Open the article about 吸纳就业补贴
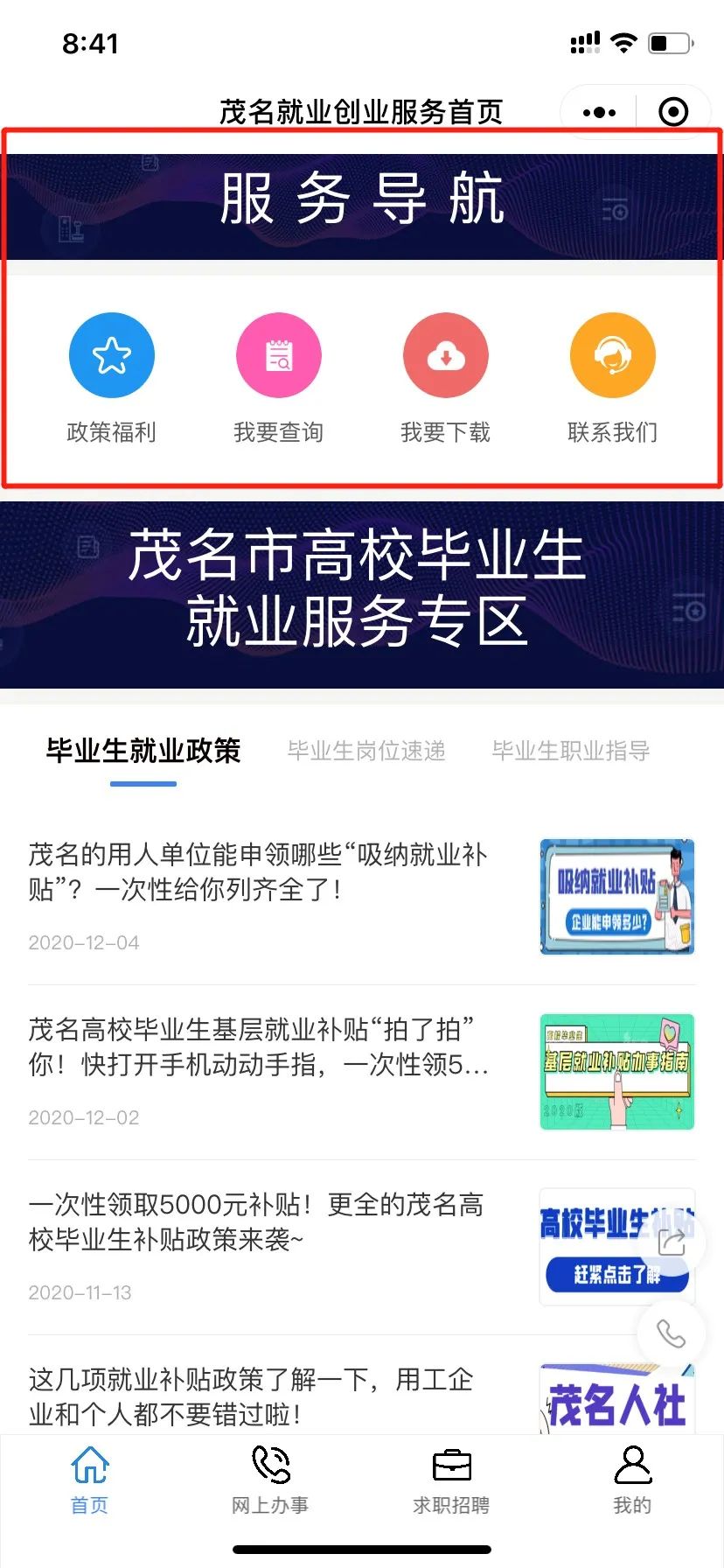The image size is (724, 1568). point(362,897)
